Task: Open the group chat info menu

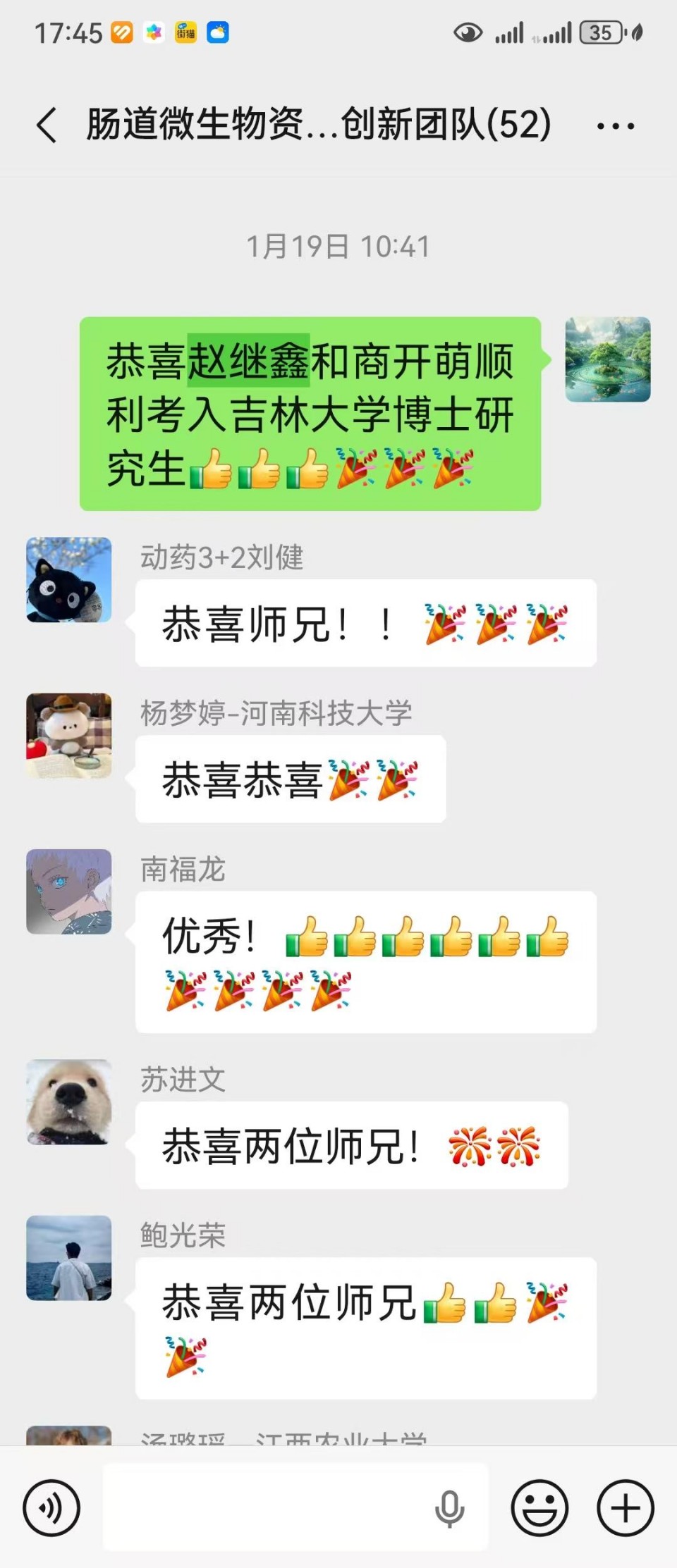Action: (x=615, y=126)
